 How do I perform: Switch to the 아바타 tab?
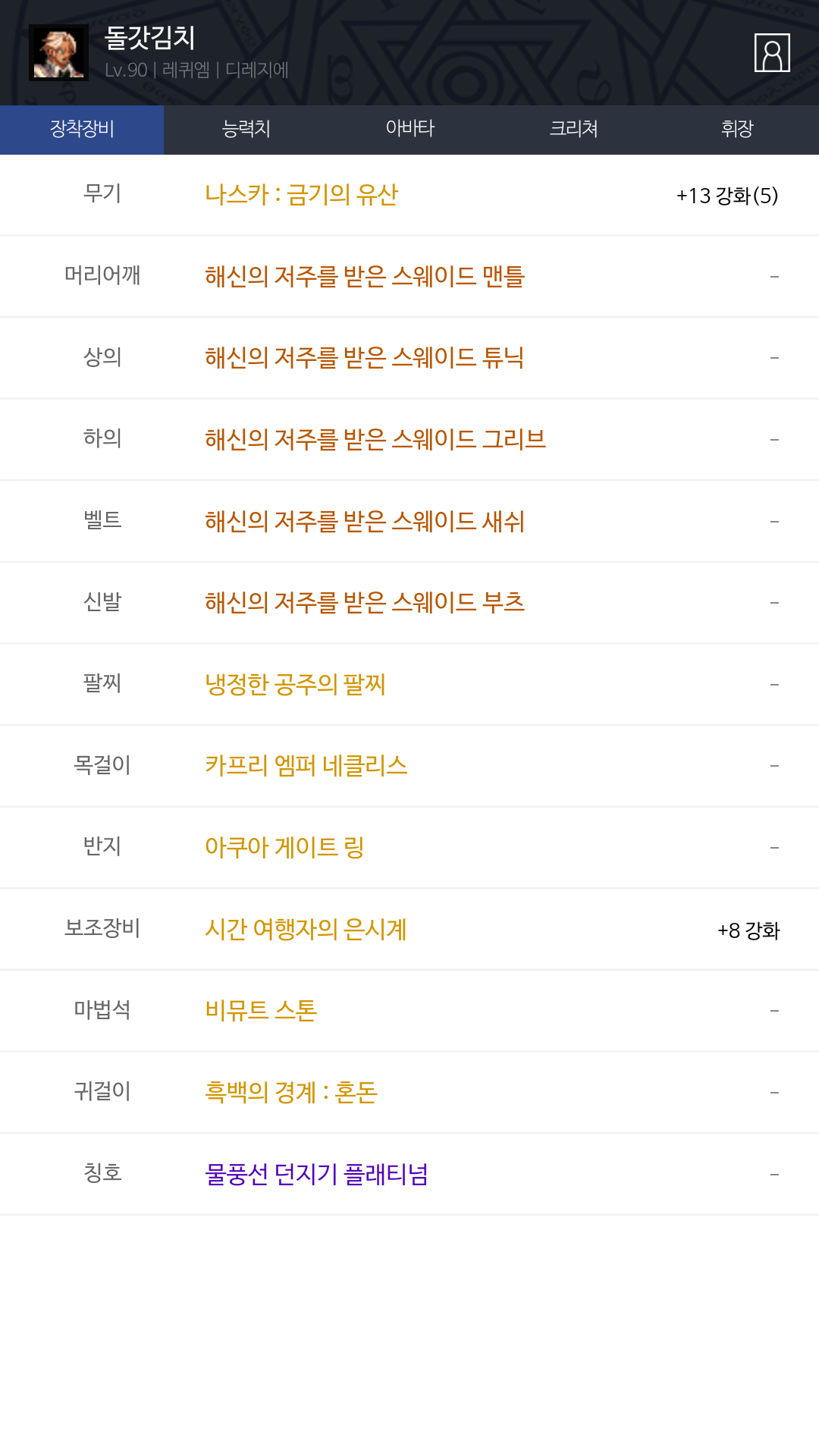coord(409,129)
